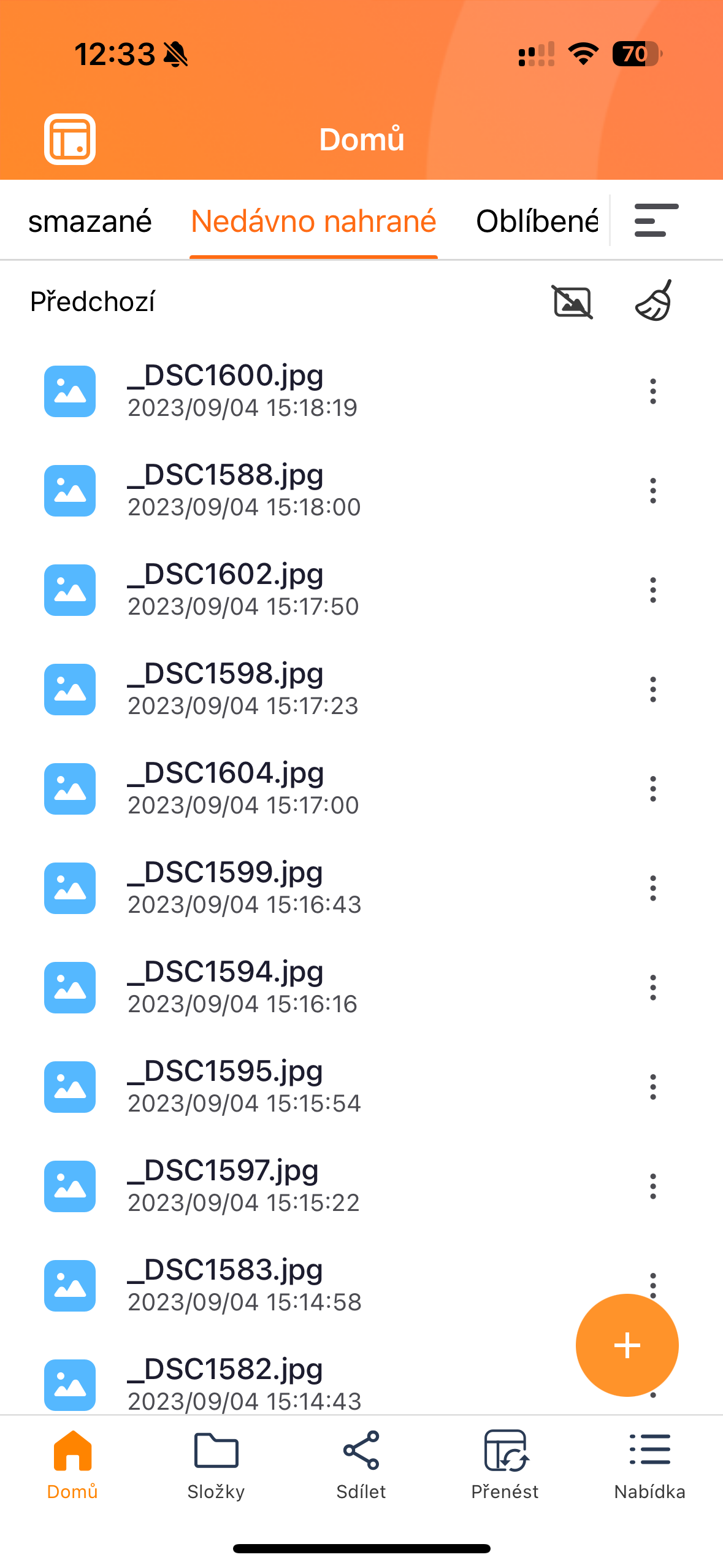Screen dimensions: 723x1568
Task: Select the Složky folder icon
Action: click(216, 1452)
